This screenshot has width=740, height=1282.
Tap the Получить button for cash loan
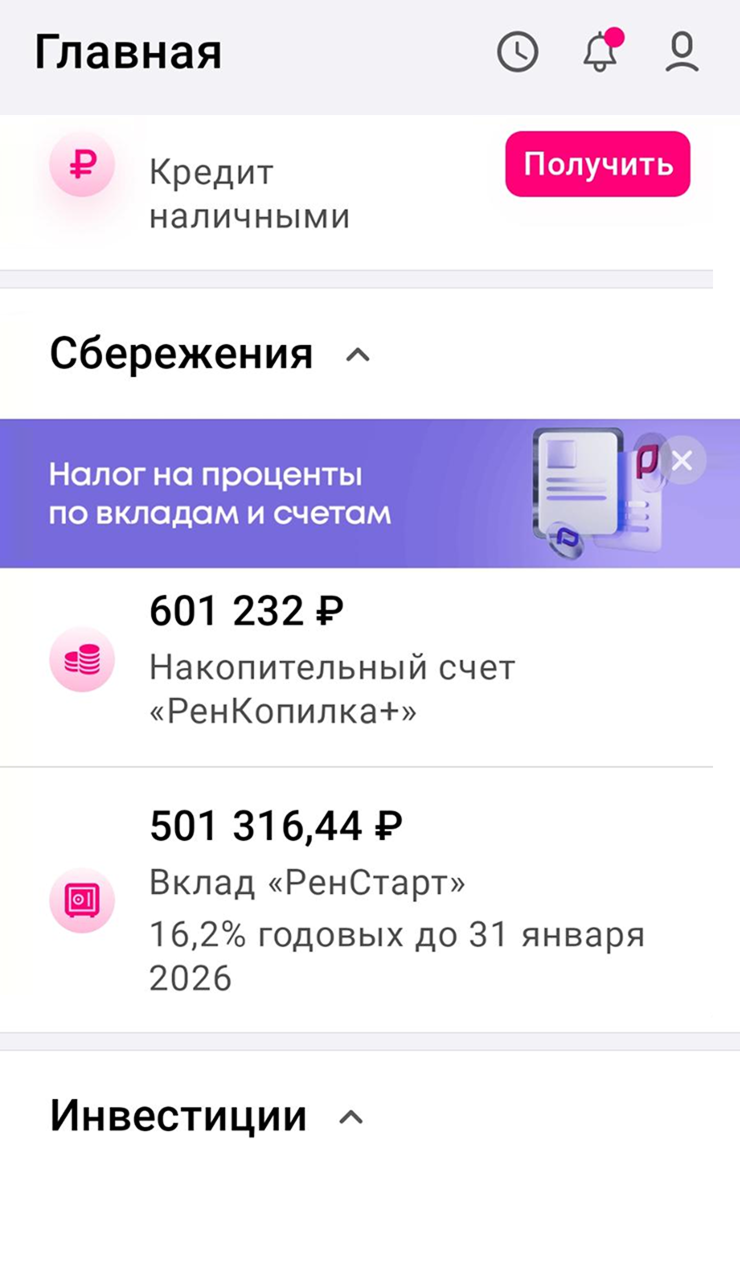point(597,164)
